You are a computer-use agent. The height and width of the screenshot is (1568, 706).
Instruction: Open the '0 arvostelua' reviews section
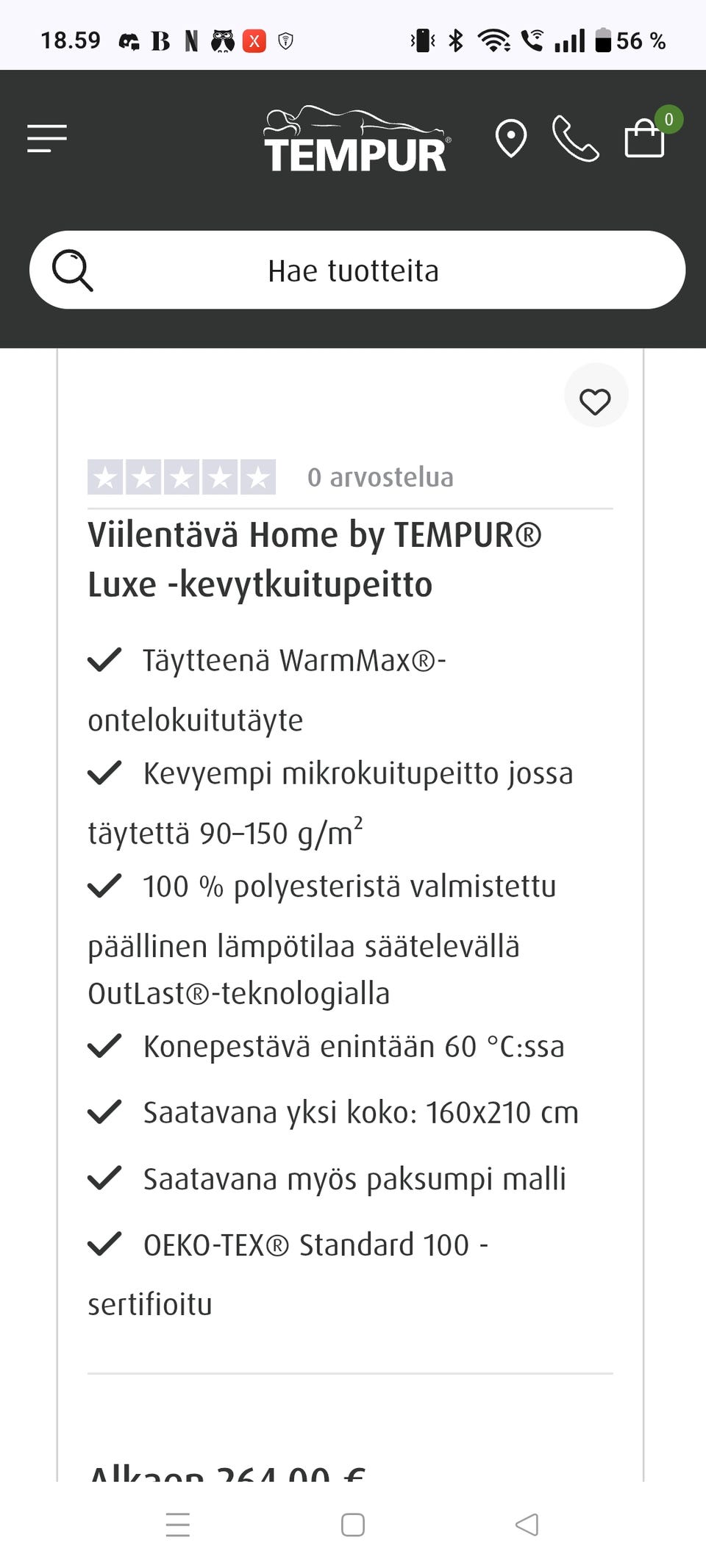point(380,476)
